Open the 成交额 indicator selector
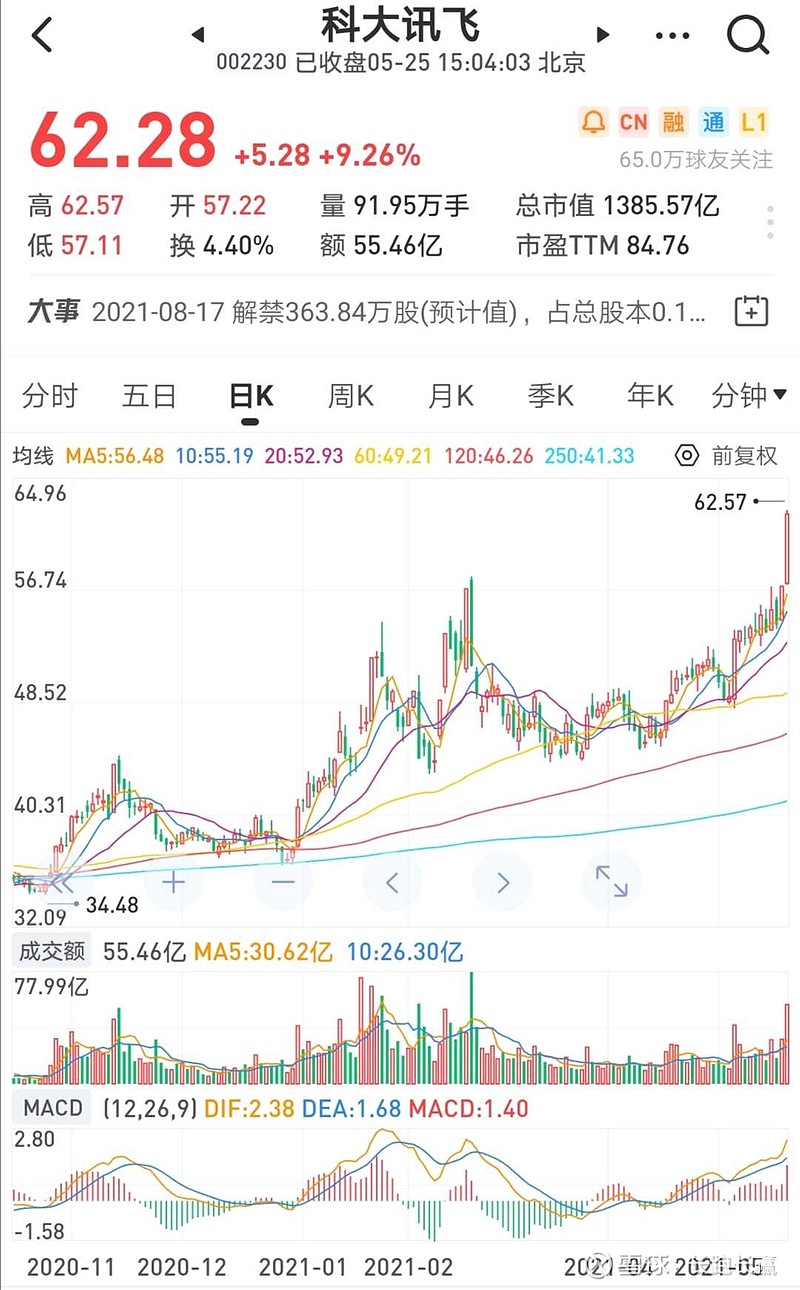Screen dimensions: 800x1290 51,951
